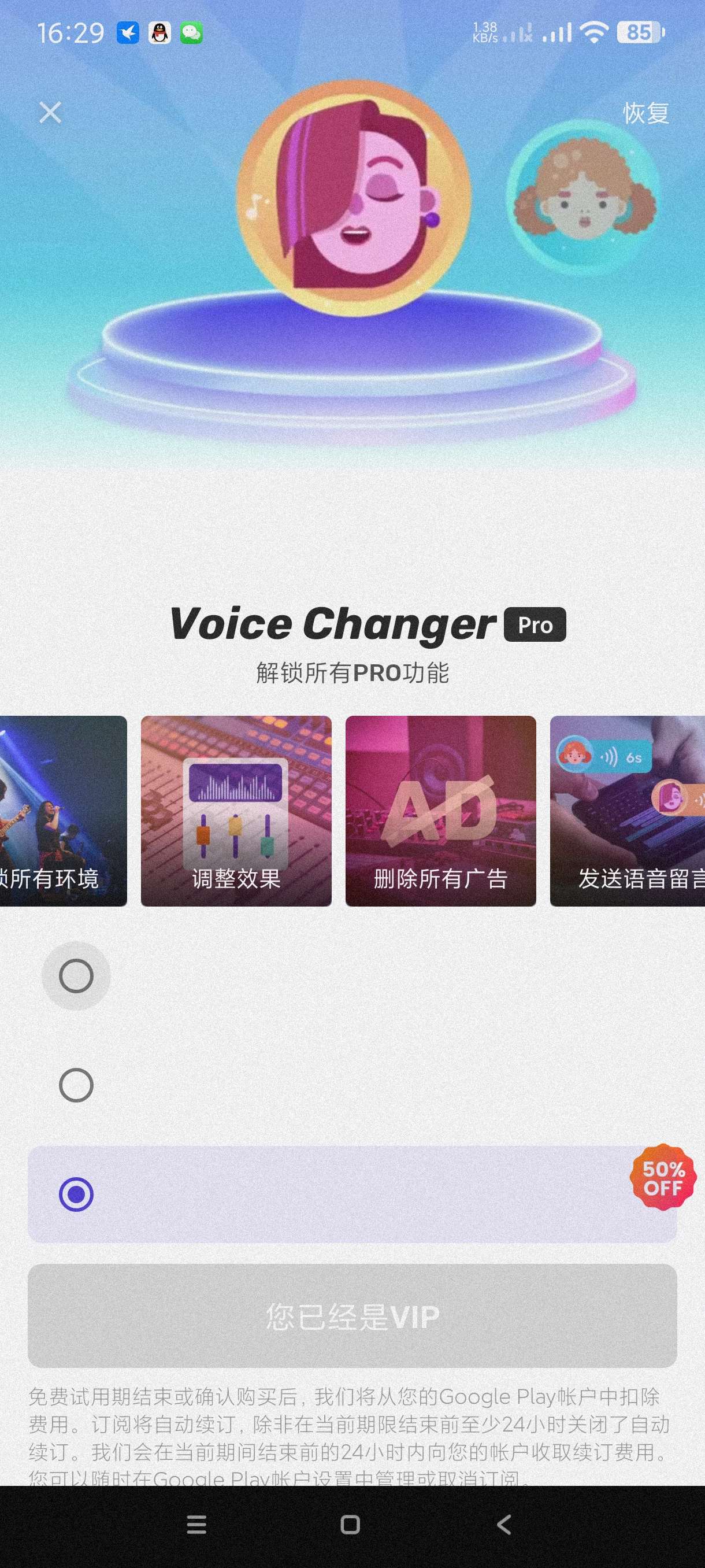Open the 删除所有广告 feature card

(440, 811)
